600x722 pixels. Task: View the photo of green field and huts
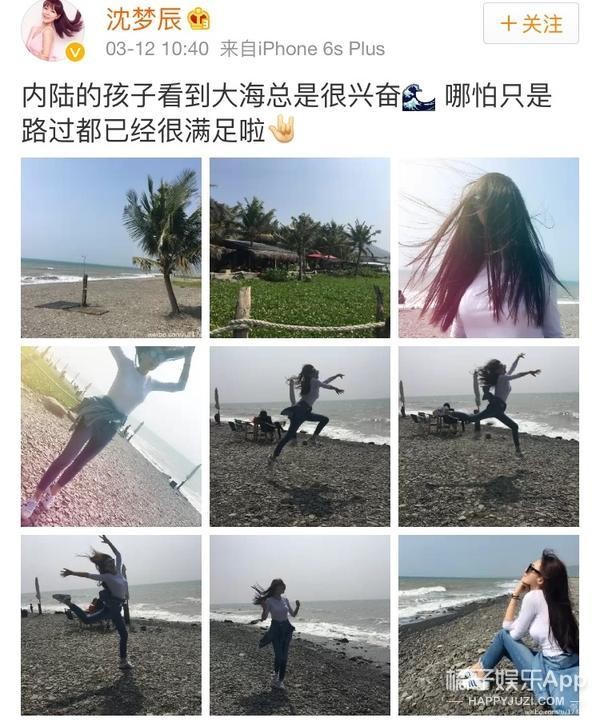(300, 247)
